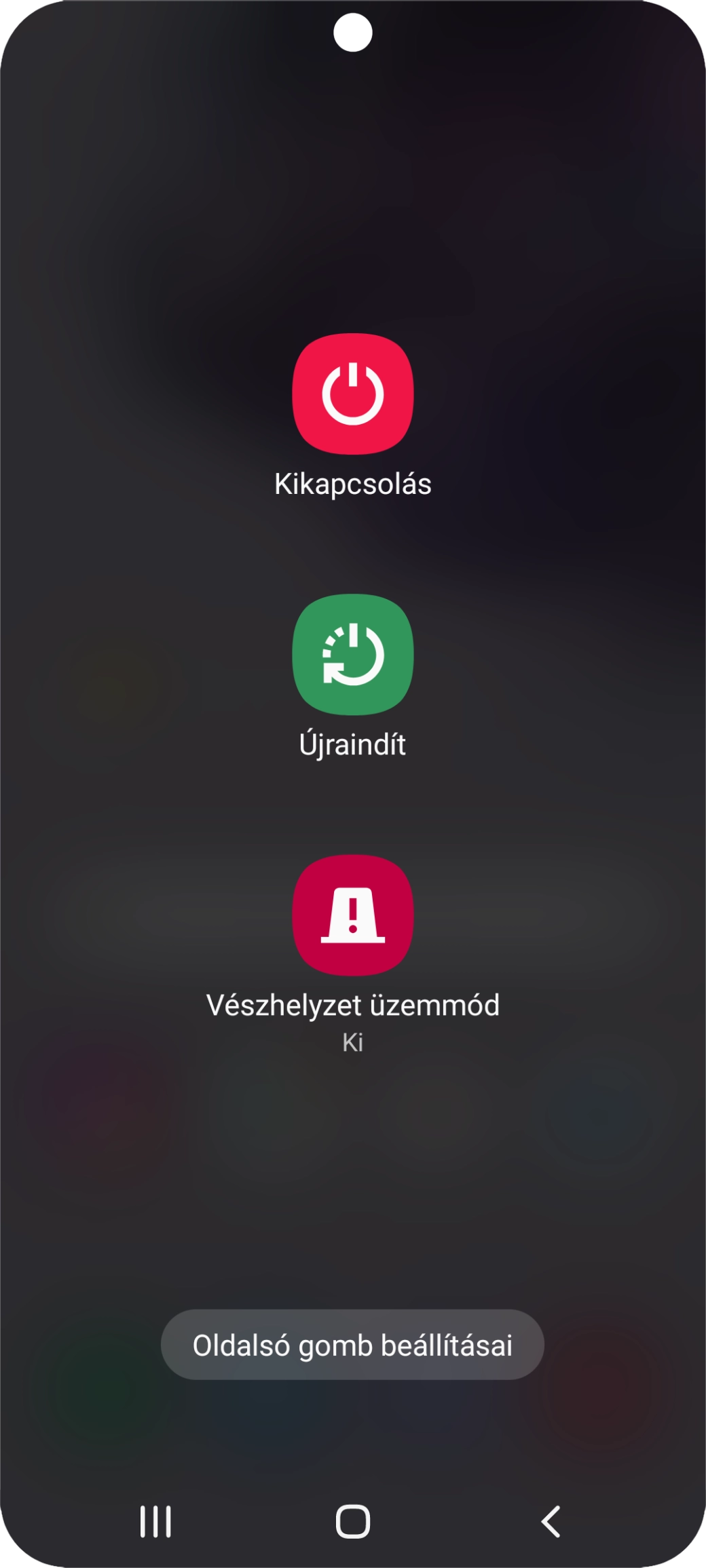Viewport: 706px width, 1568px height.
Task: Open Oldalsó gomb beállításai
Action: 352,1344
